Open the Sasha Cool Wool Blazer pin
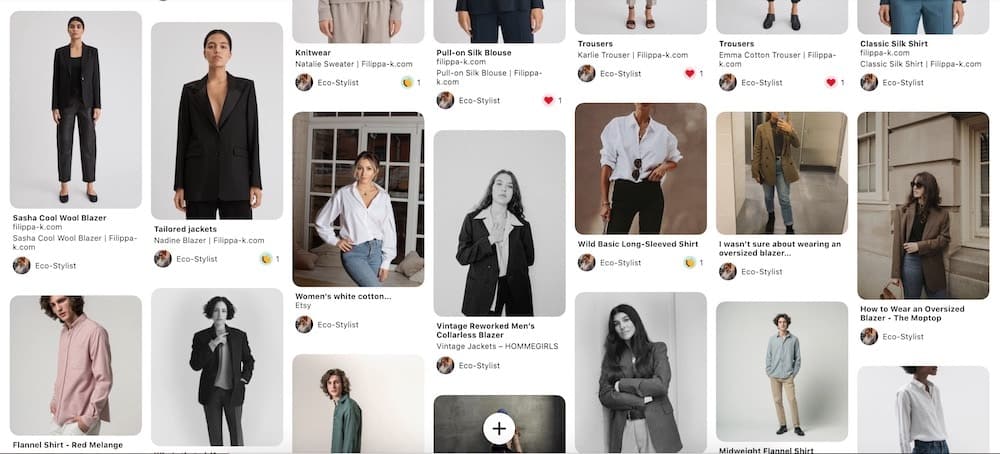The height and width of the screenshot is (454, 1000). [75, 110]
